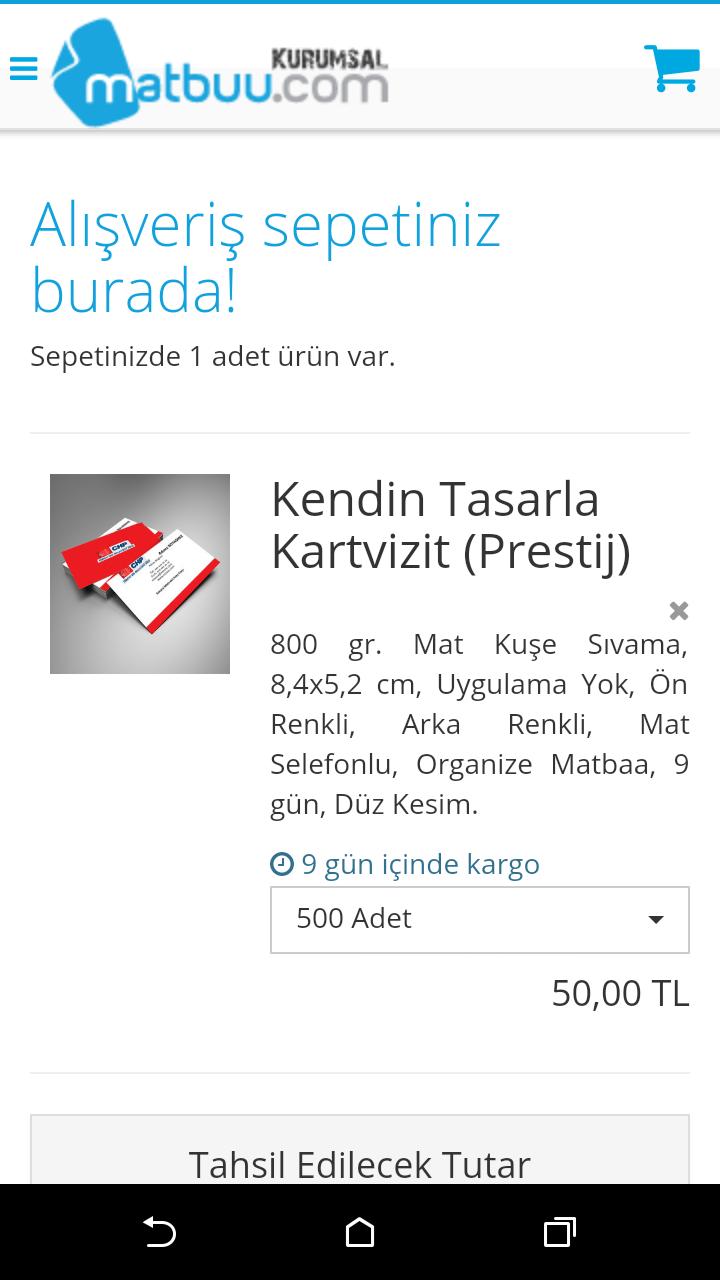Click the Alışveriş sepetiniz burada heading
Screen dimensions: 720x1280
coord(267,255)
